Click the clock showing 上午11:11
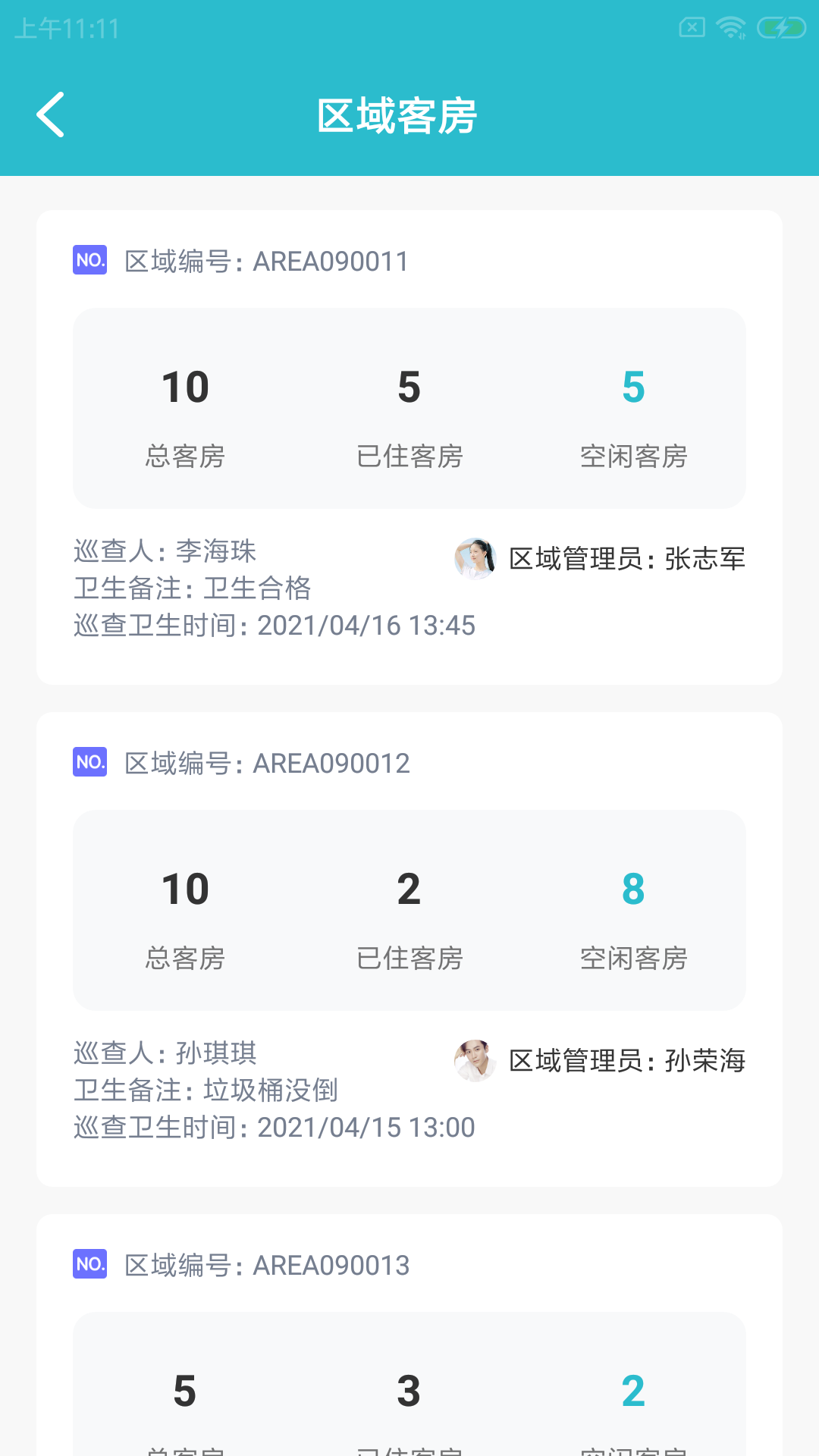Image resolution: width=819 pixels, height=1456 pixels. tap(67, 29)
